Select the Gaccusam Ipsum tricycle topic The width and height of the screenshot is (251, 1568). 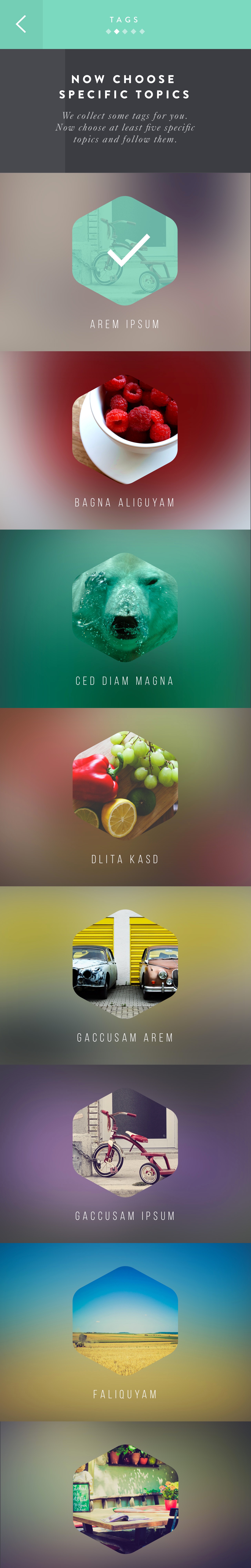pos(125,1142)
